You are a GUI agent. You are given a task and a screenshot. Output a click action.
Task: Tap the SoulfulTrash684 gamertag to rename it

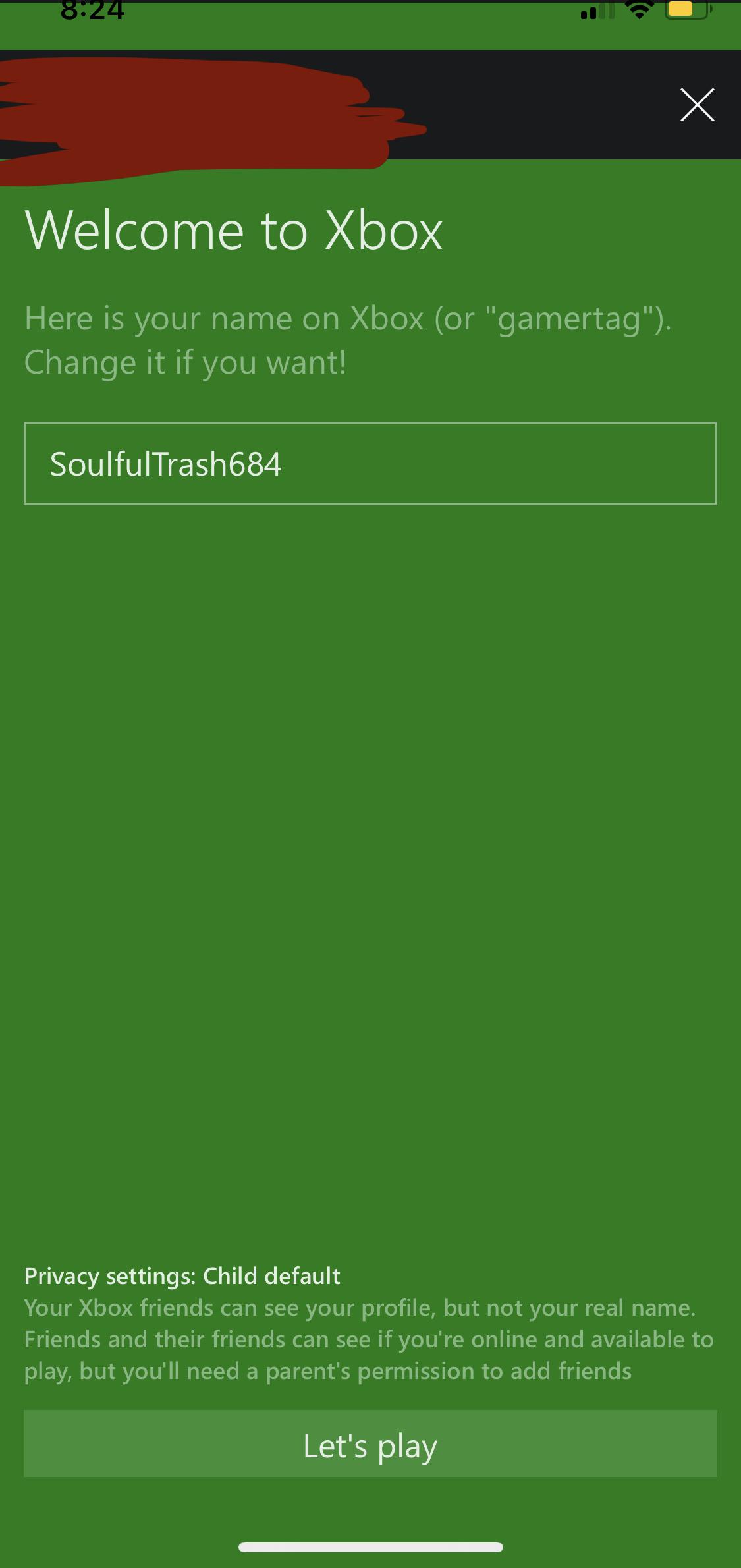166,463
